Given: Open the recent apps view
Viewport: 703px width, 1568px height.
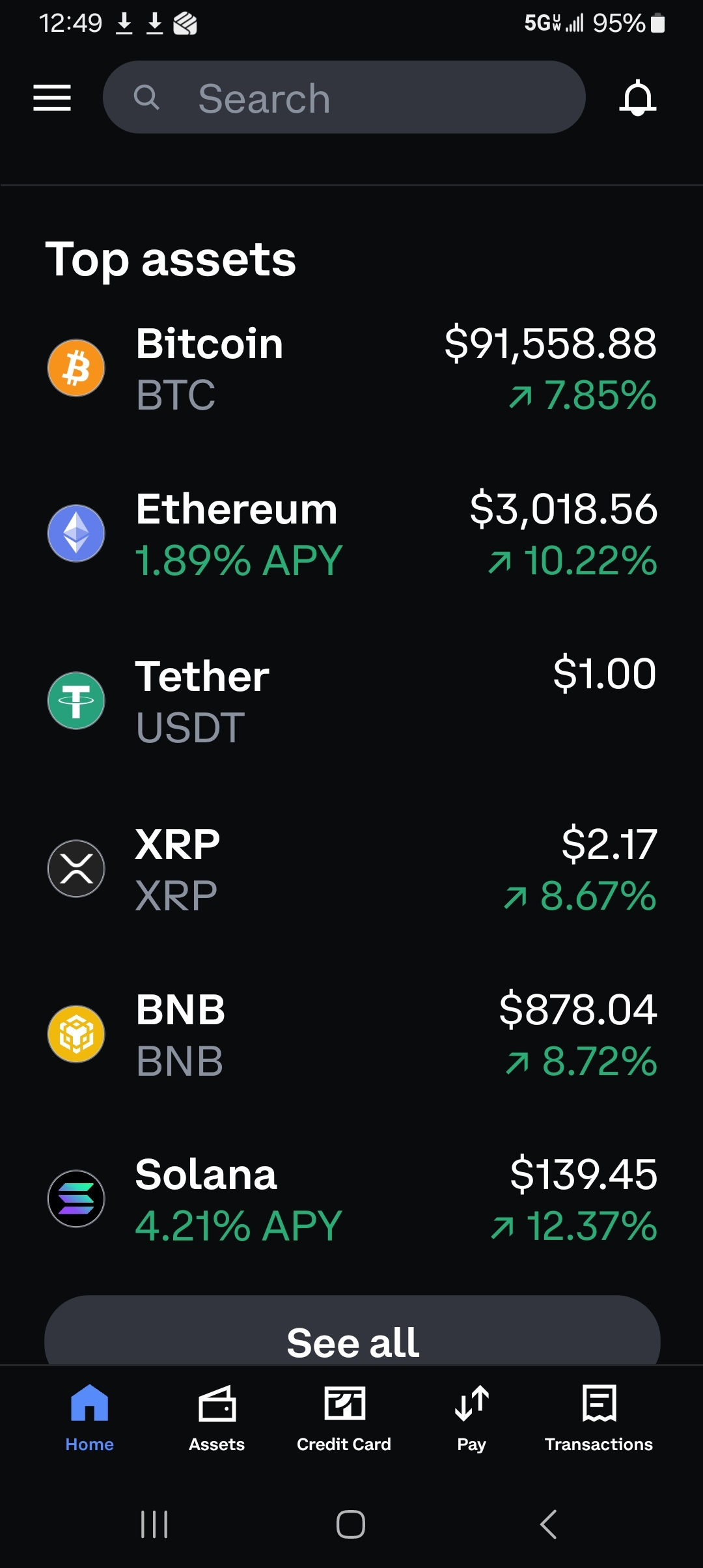Looking at the screenshot, I should coord(154,1524).
